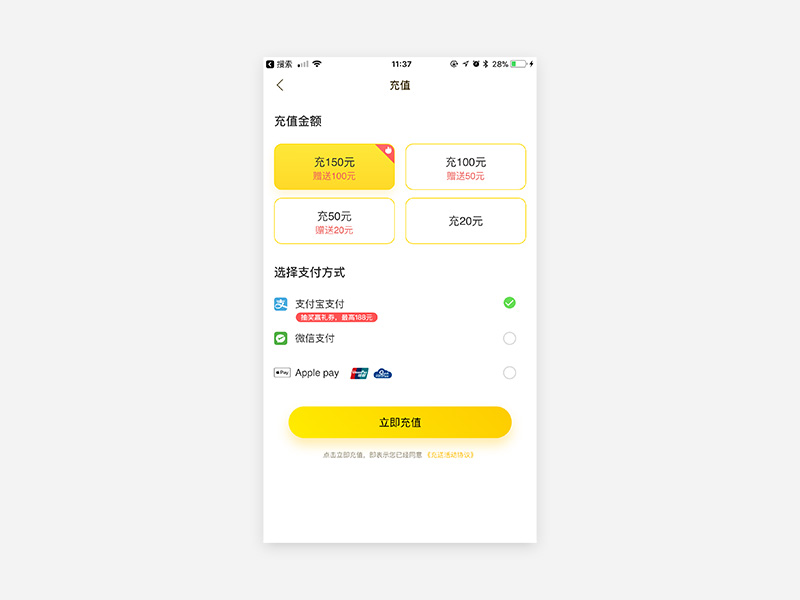This screenshot has width=800, height=600.
Task: Select the 充20元 amount
Action: [x=465, y=221]
